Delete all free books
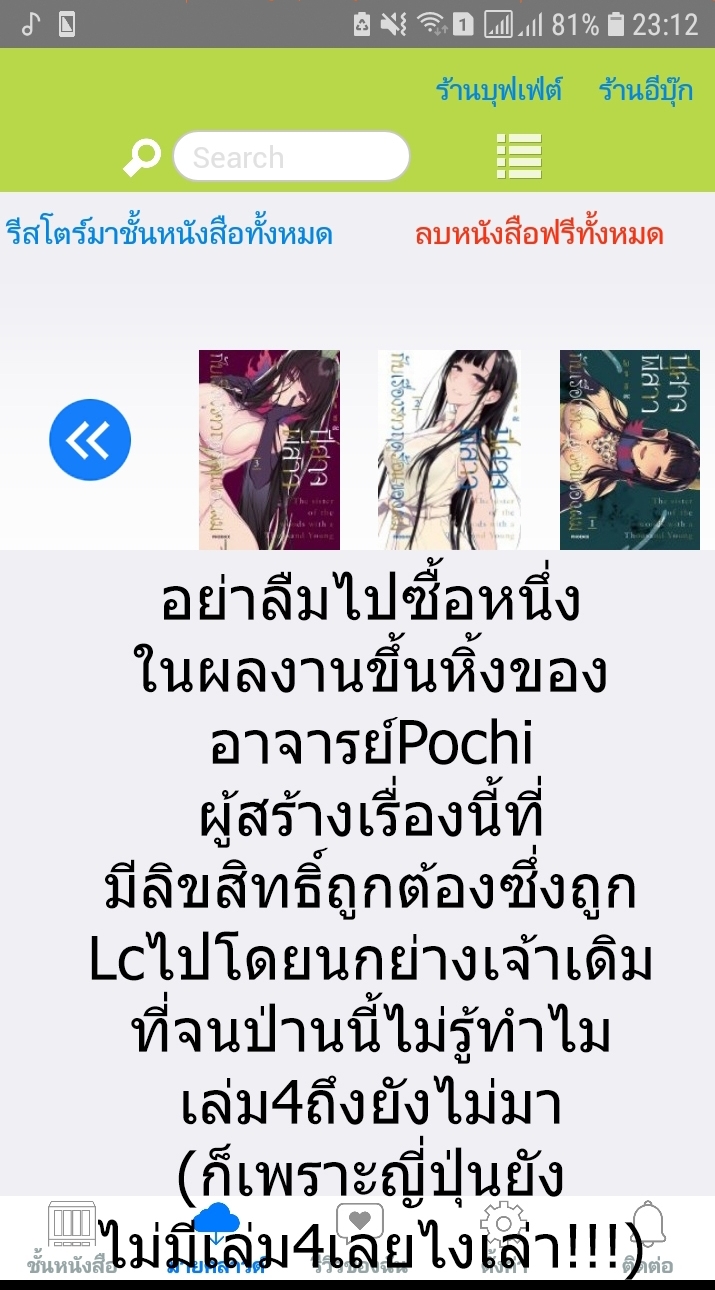 tap(539, 235)
